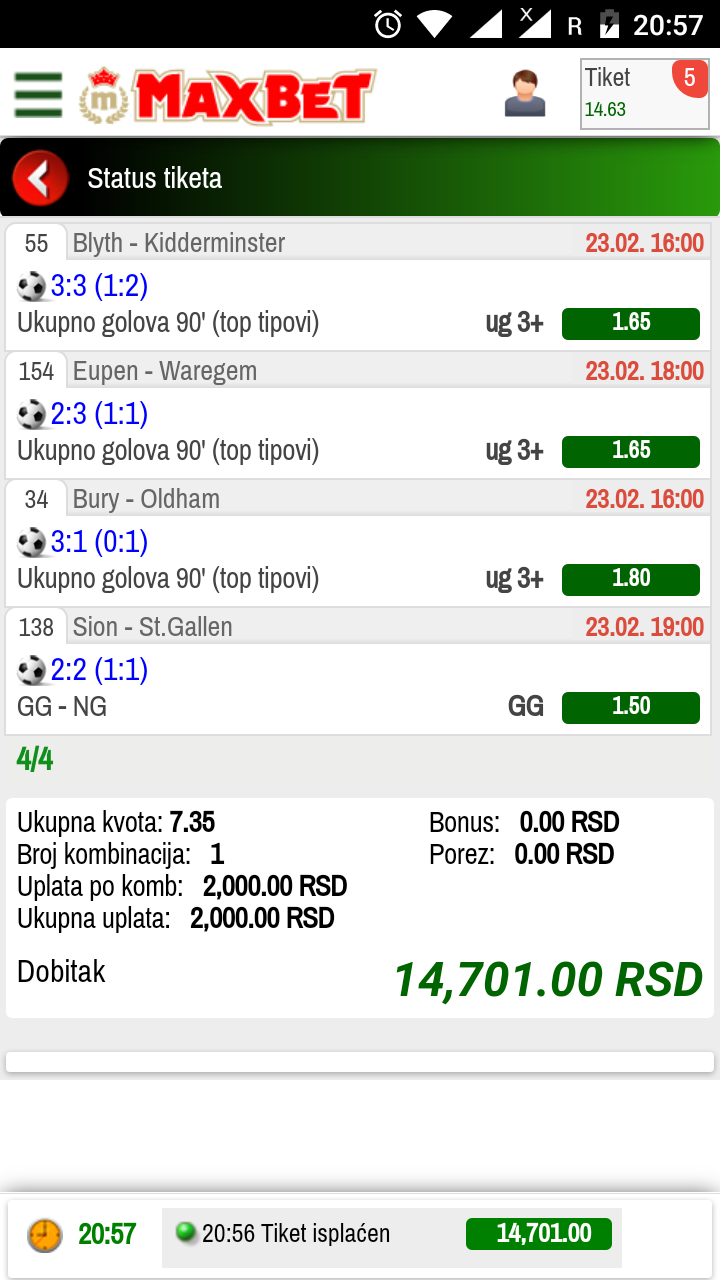The image size is (720, 1280).
Task: Open the Tiket isplaćen notification at 20:56
Action: pyautogui.click(x=392, y=1234)
